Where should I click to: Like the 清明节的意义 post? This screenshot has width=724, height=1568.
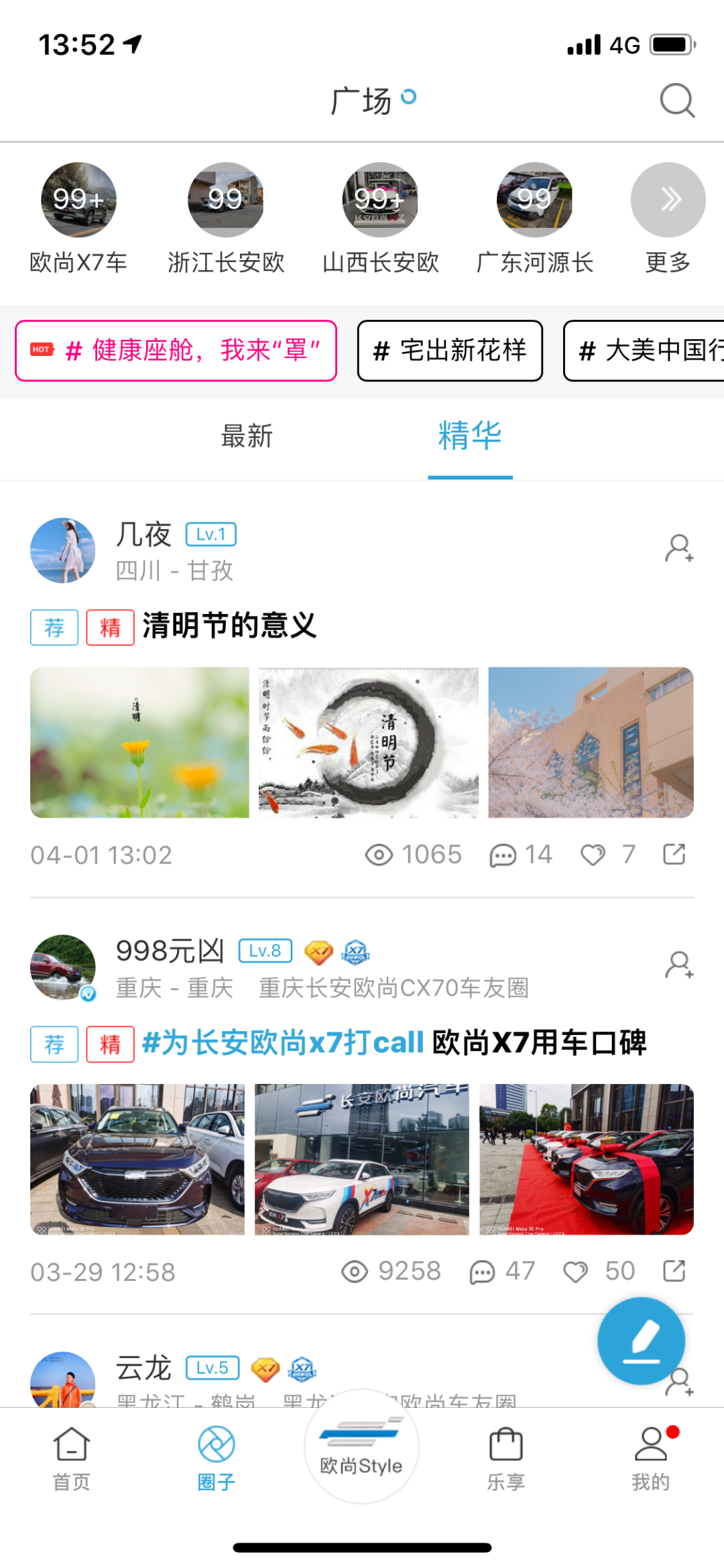[593, 855]
